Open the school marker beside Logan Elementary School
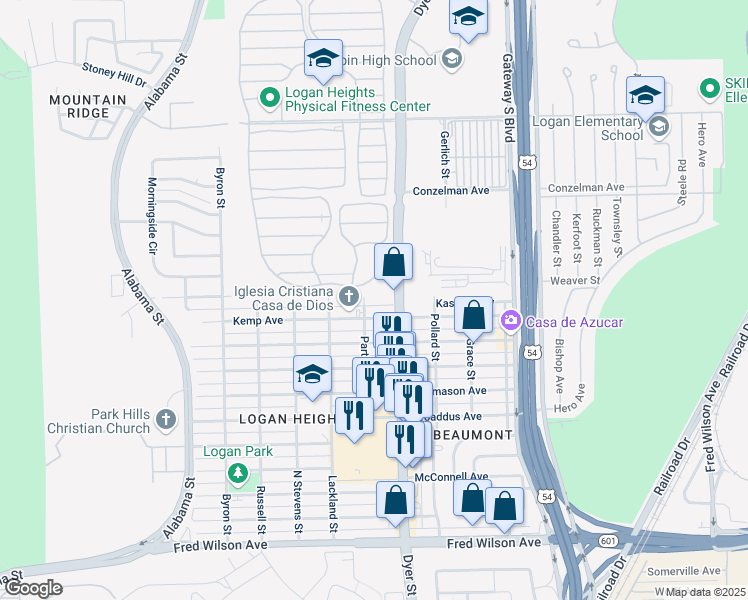The width and height of the screenshot is (748, 600). click(x=645, y=96)
